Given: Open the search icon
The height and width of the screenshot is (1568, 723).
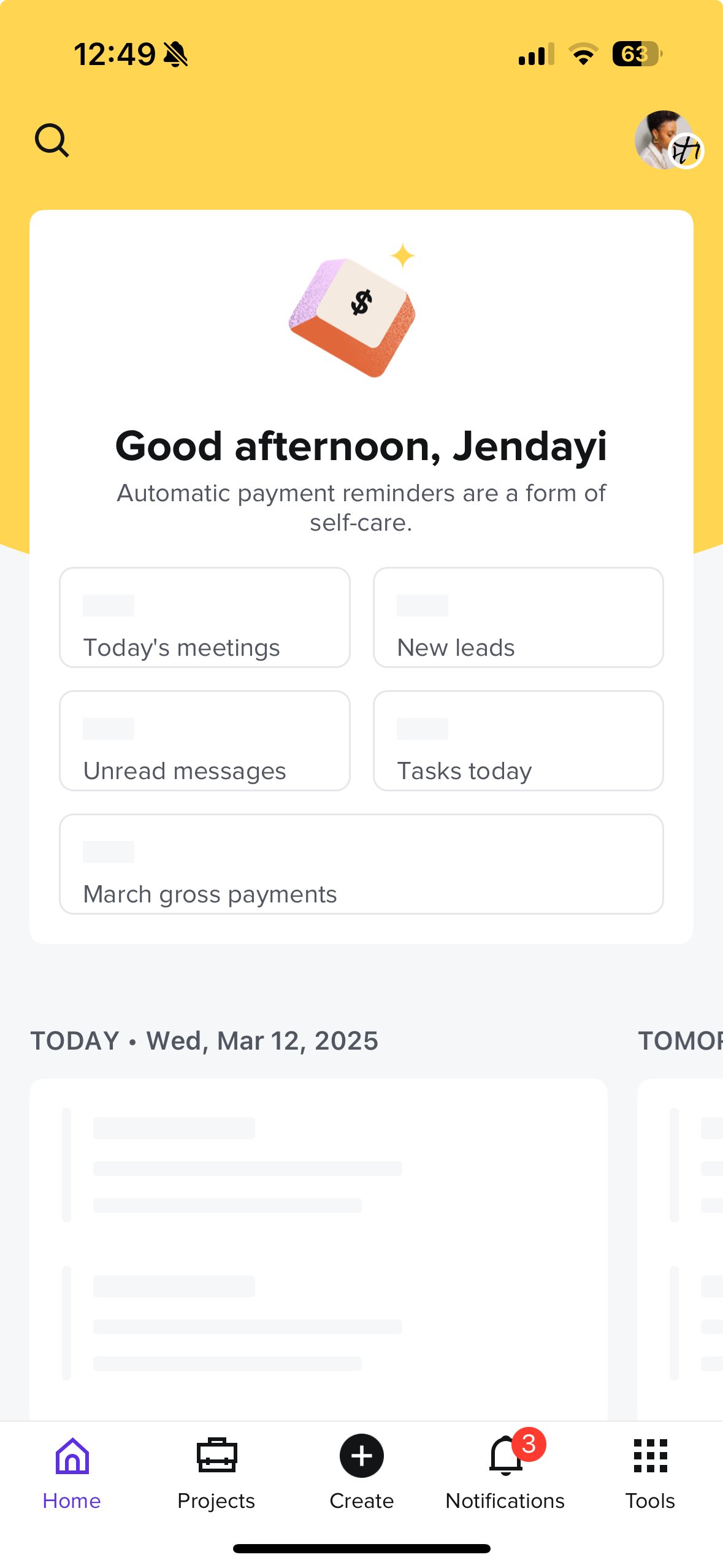Looking at the screenshot, I should coord(52,140).
